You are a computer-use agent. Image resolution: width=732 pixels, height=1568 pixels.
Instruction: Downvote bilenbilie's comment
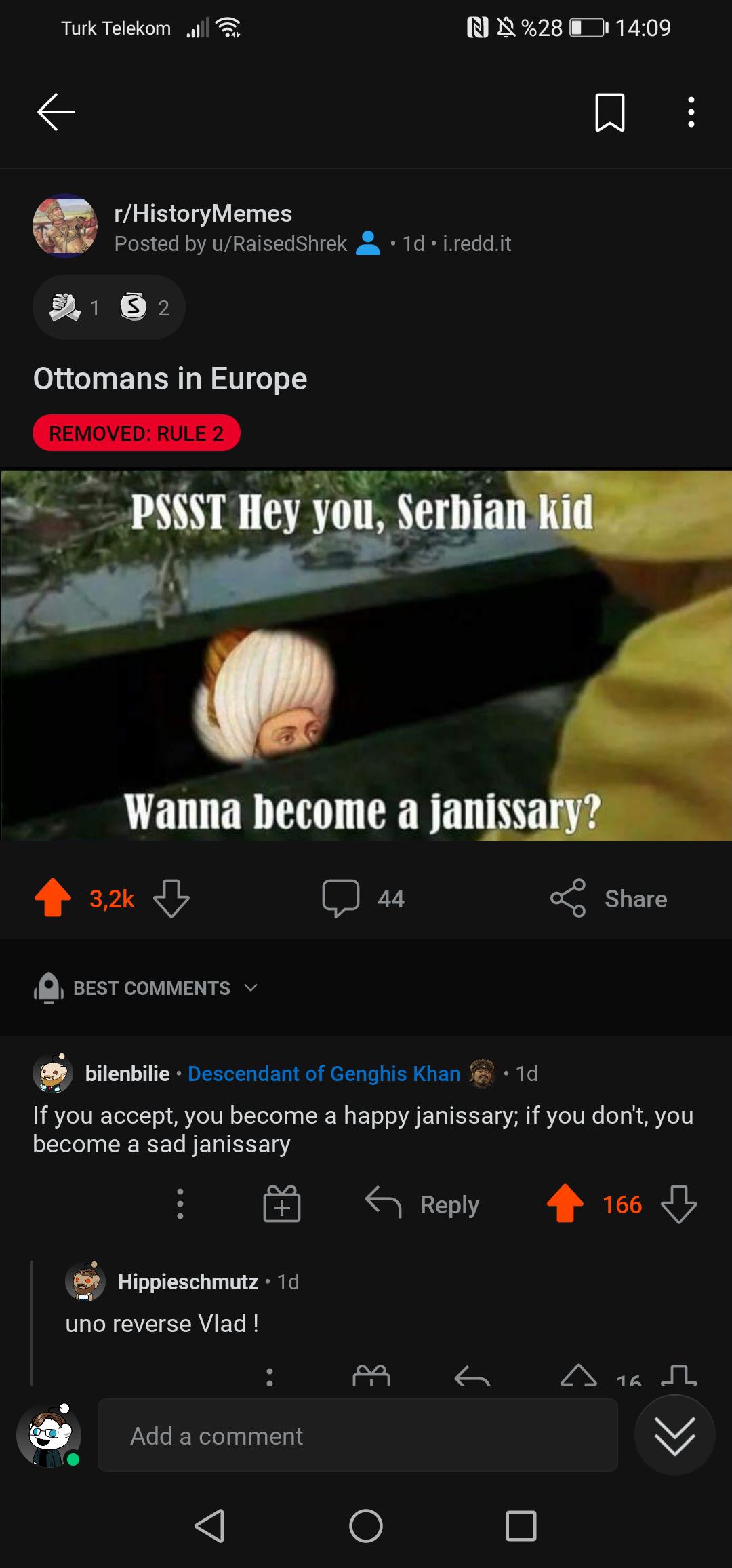678,1204
